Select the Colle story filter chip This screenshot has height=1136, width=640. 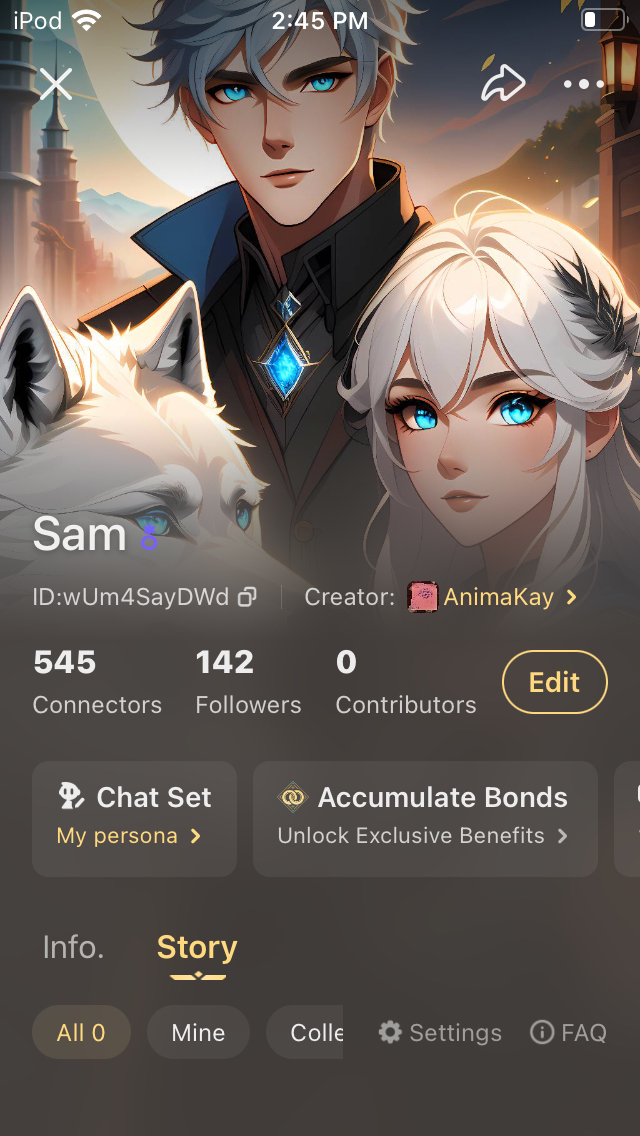point(306,1032)
